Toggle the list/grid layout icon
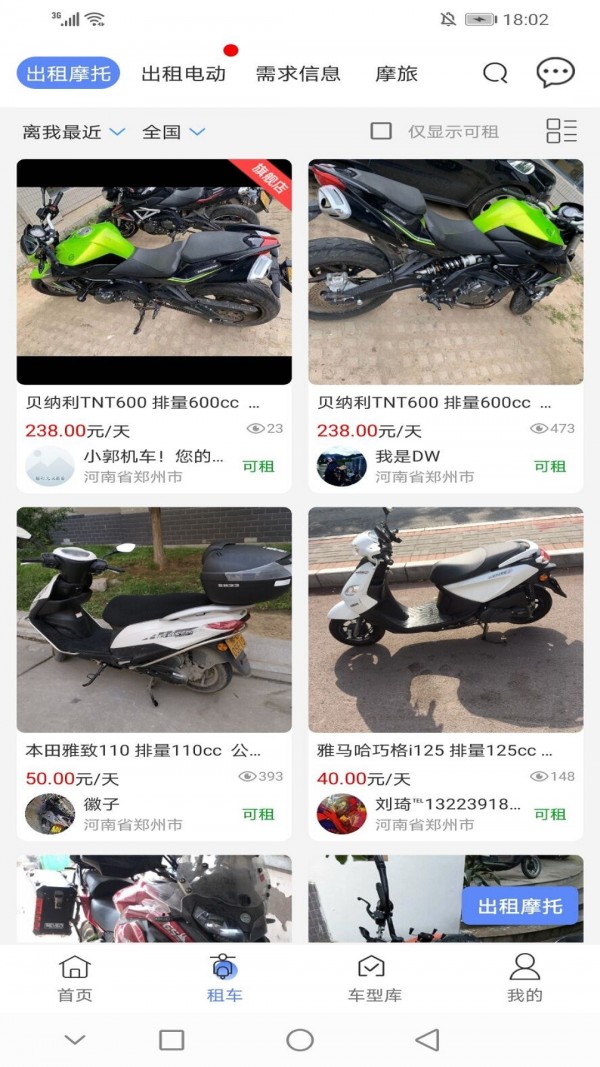600x1067 pixels. click(562, 131)
